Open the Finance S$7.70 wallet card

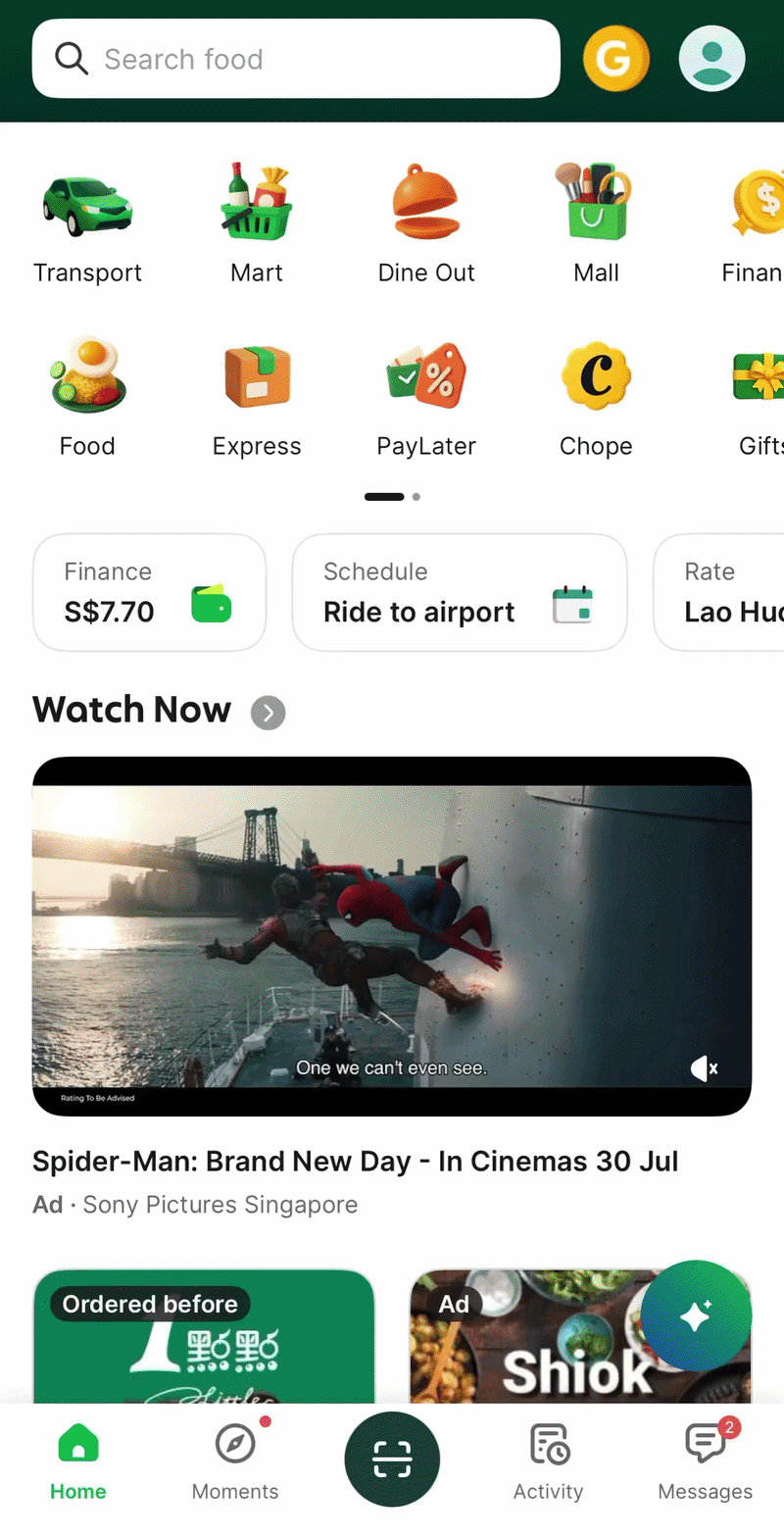pyautogui.click(x=150, y=592)
